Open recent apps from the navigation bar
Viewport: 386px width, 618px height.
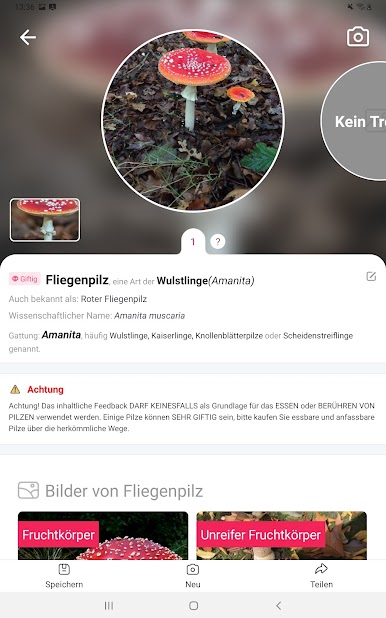click(x=109, y=605)
